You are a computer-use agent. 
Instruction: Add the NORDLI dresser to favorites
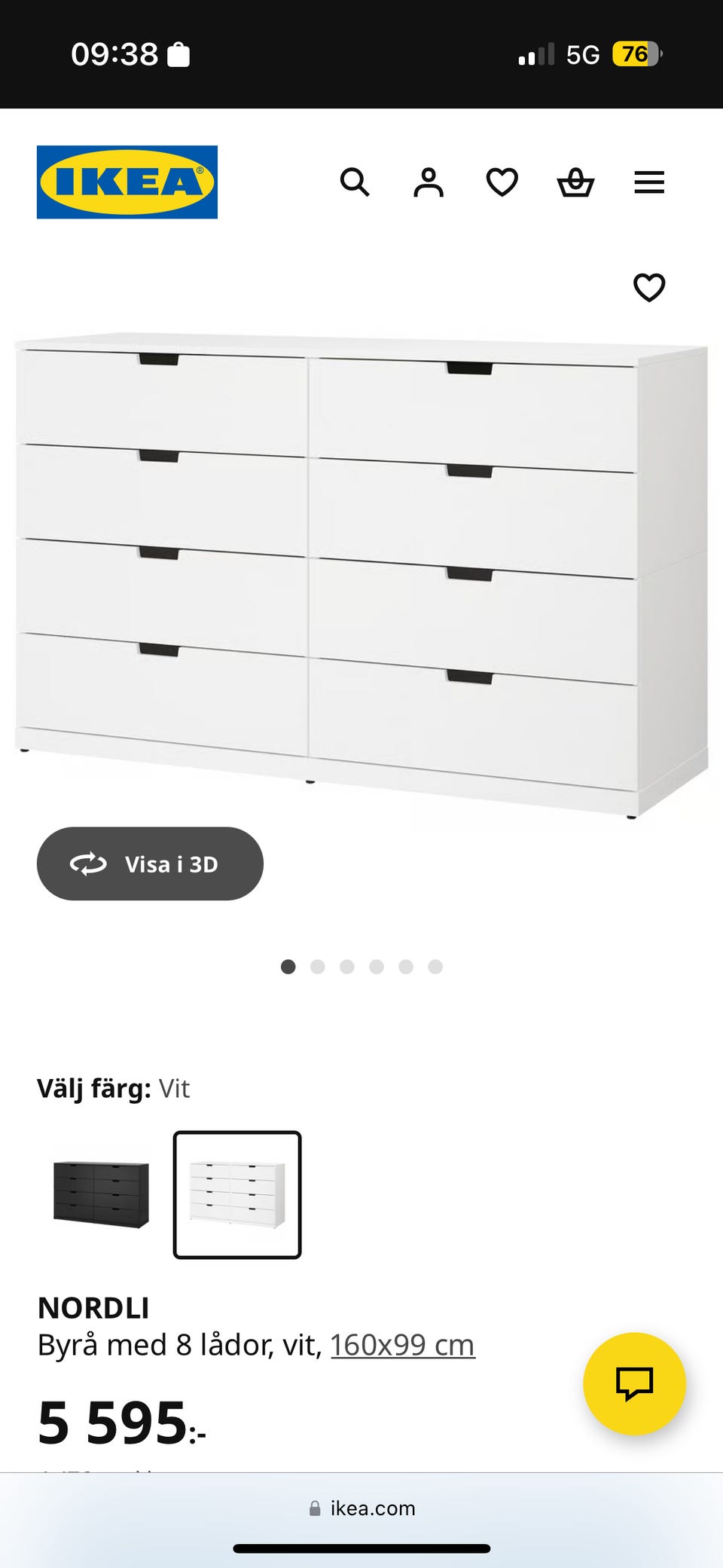coord(649,287)
